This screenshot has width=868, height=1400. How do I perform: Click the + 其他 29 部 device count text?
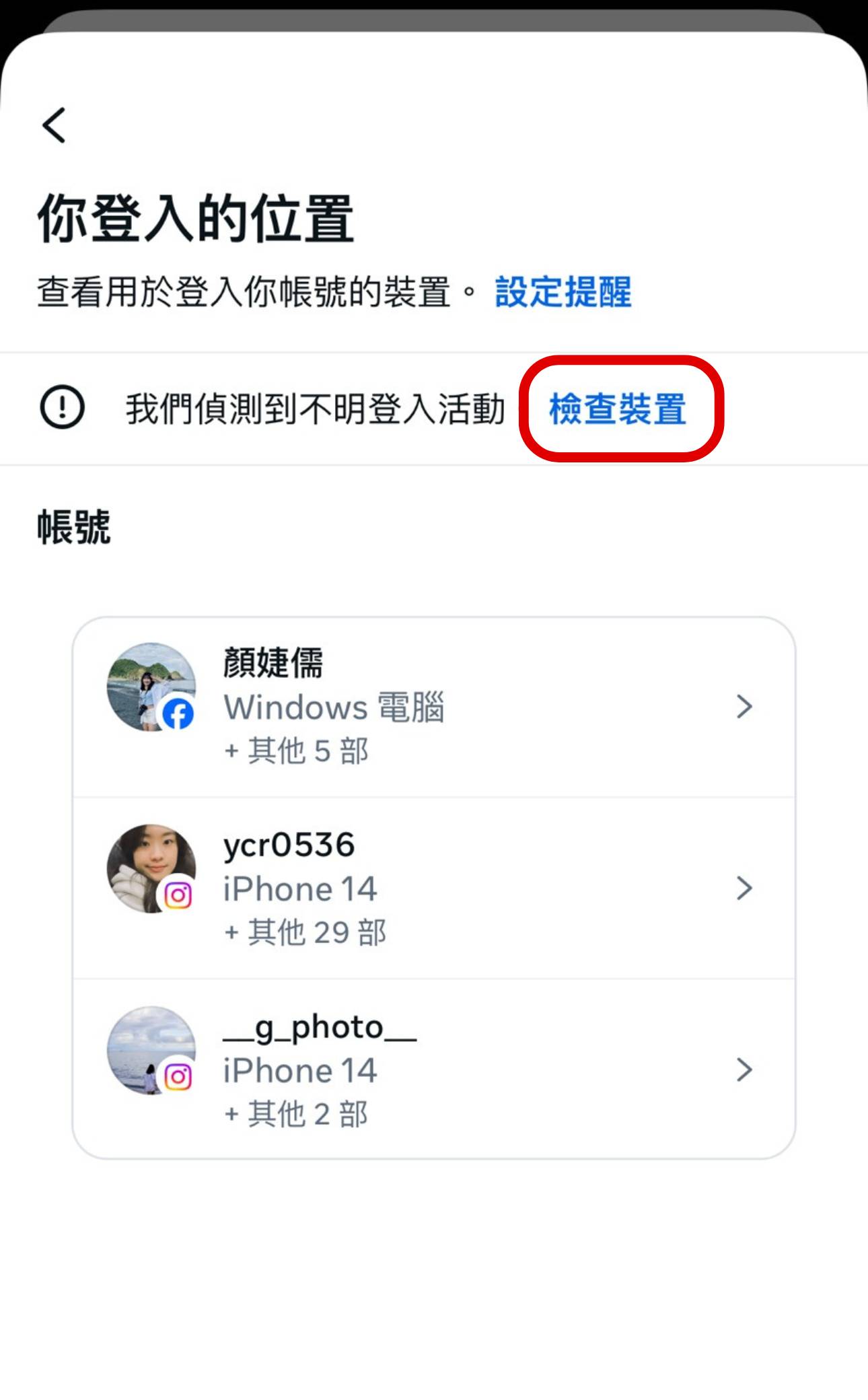tap(304, 932)
